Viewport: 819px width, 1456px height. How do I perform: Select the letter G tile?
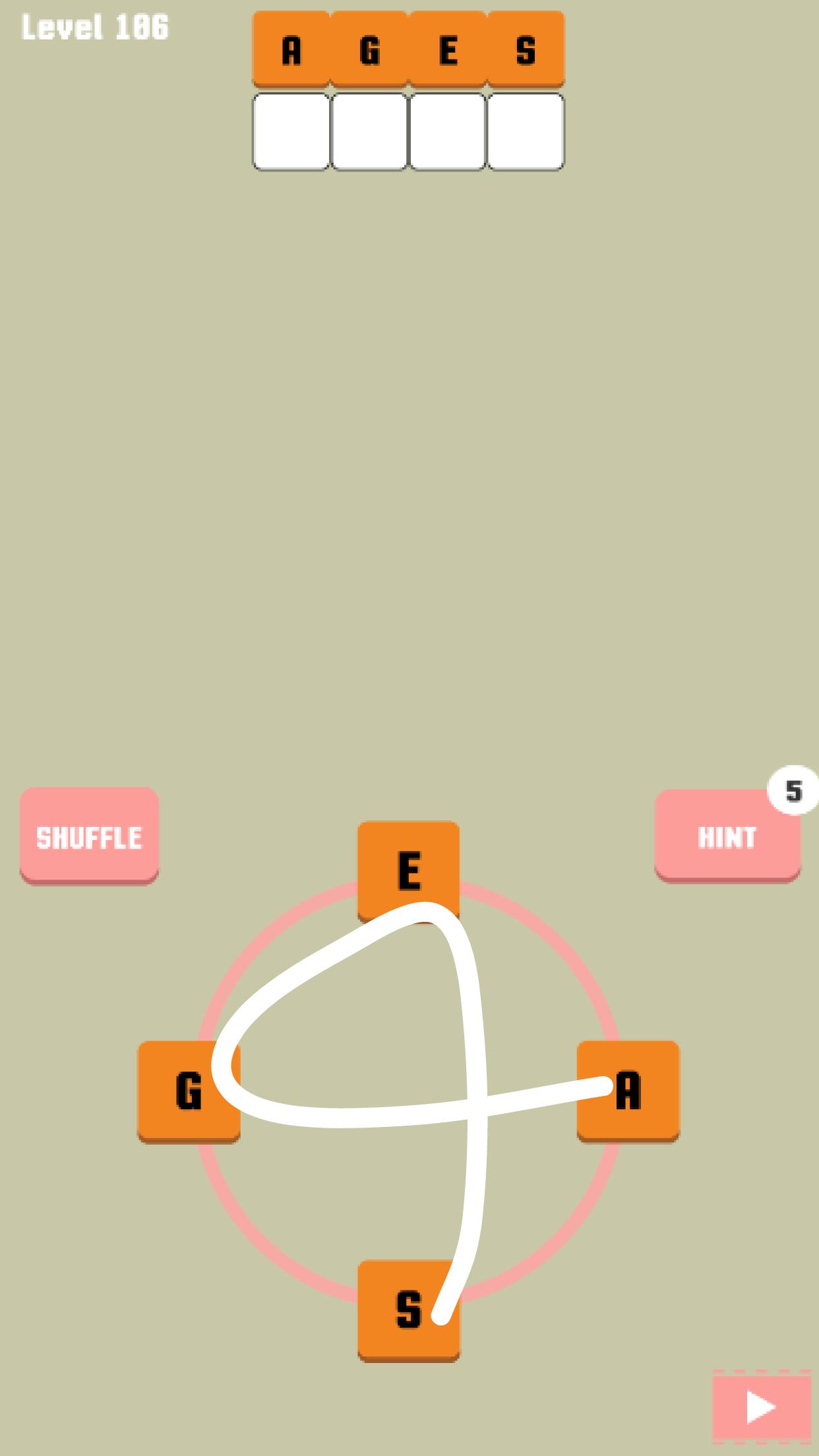[x=189, y=1091]
